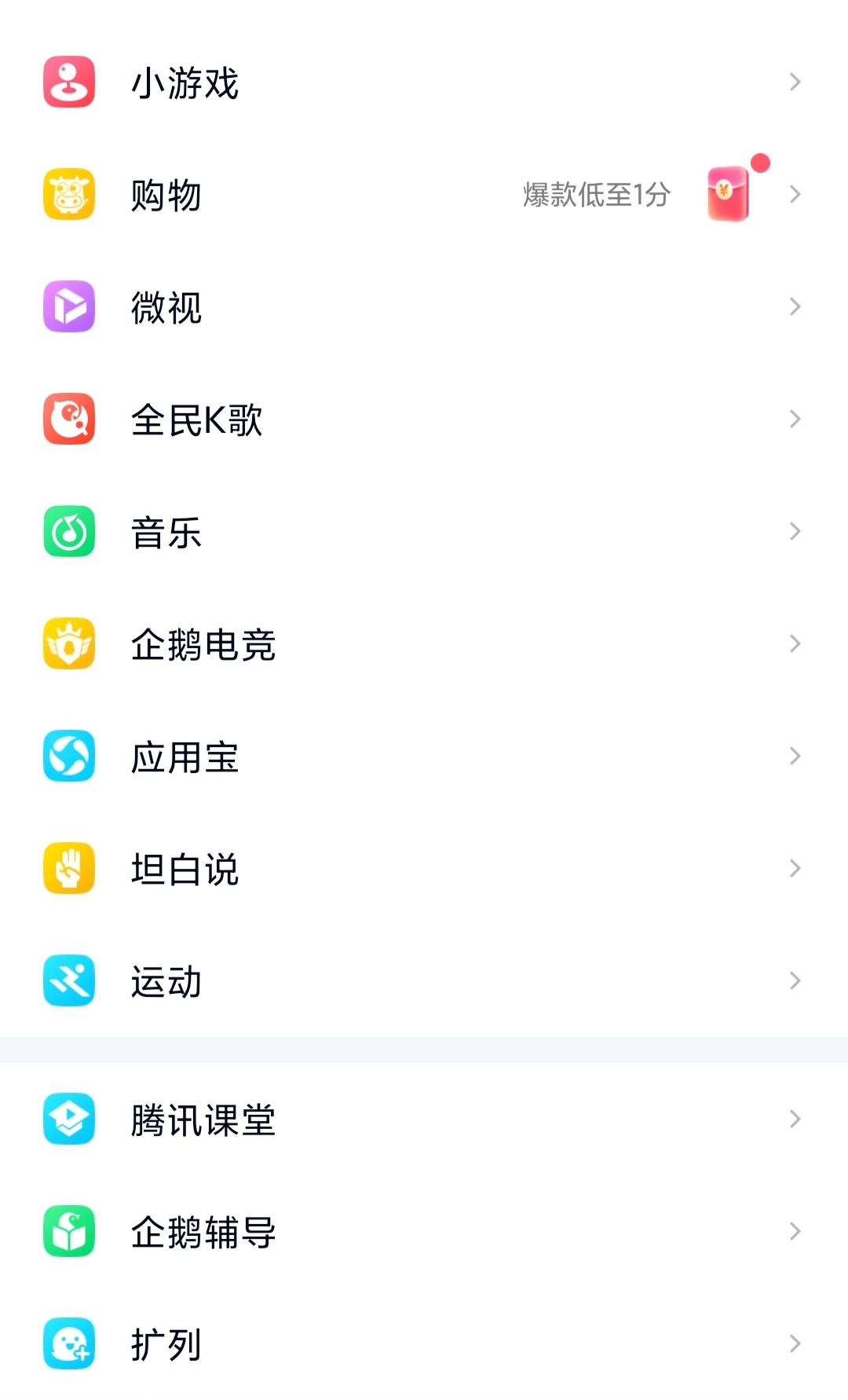848x1400 pixels.
Task: Open the 运动 sports row
Action: tap(424, 980)
